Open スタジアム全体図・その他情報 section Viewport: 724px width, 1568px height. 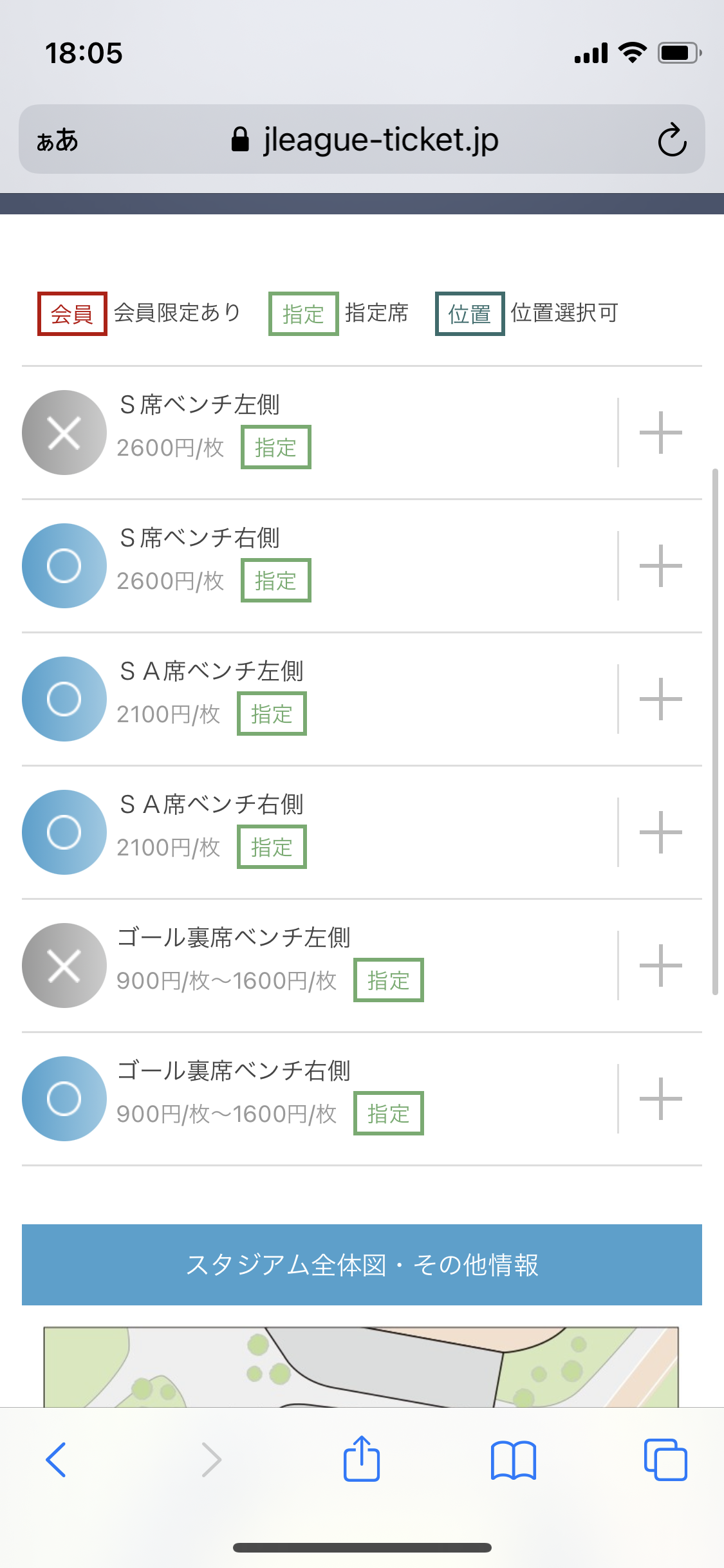[362, 1265]
